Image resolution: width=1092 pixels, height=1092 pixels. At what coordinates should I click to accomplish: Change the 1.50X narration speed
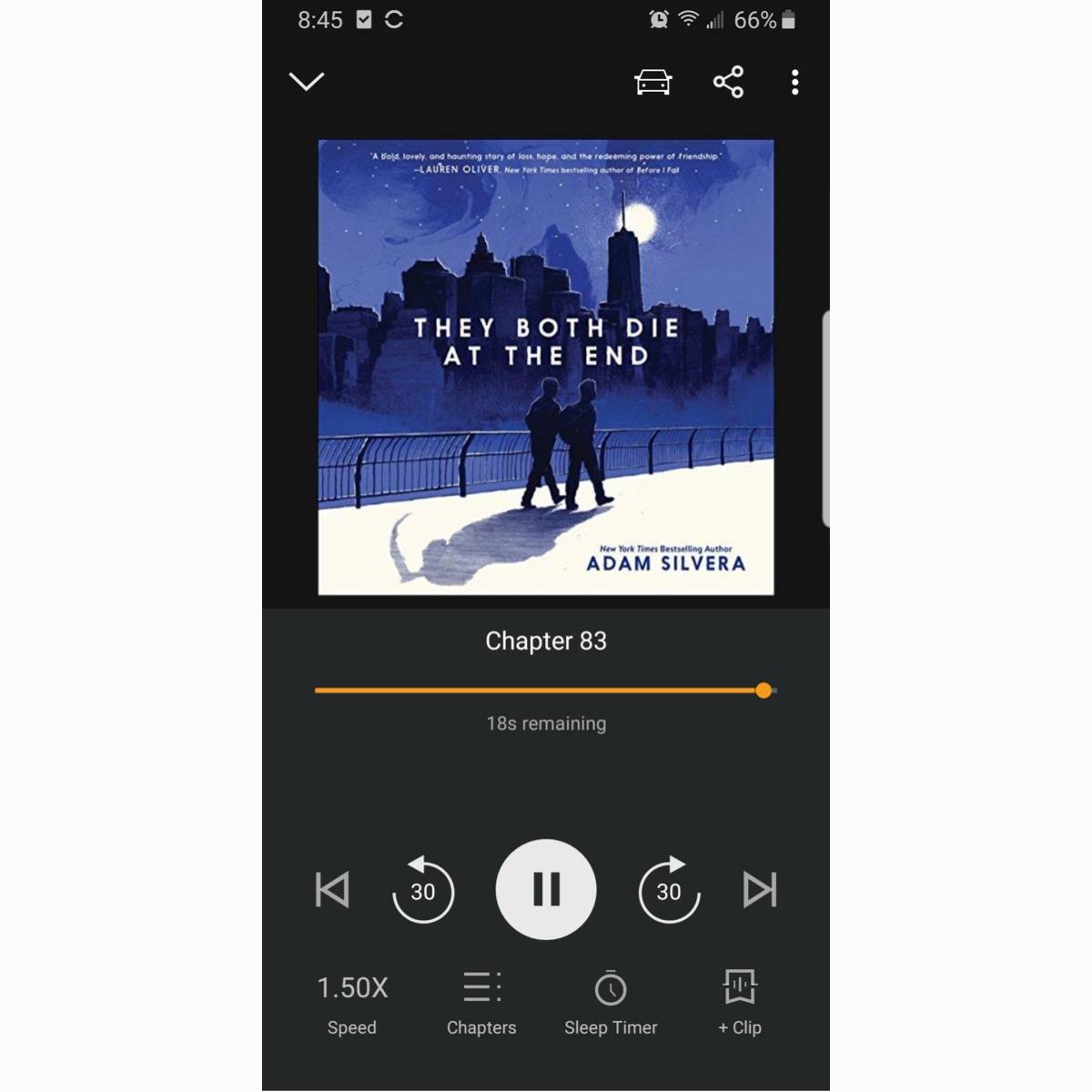point(352,1003)
